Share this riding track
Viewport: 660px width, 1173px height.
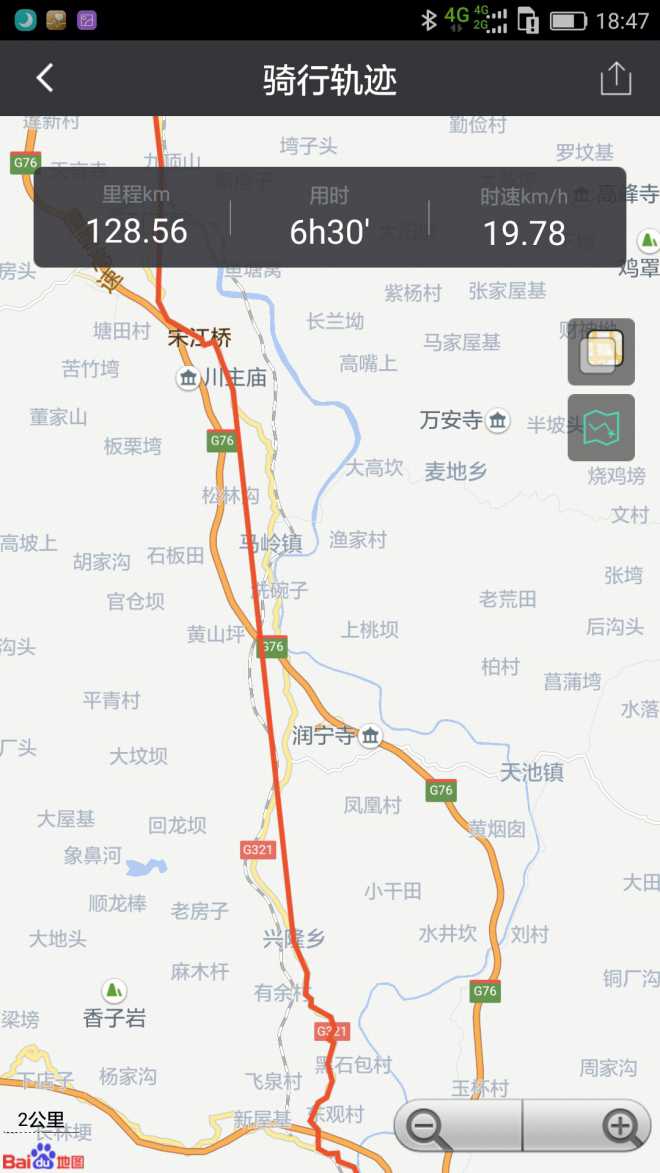click(x=615, y=78)
